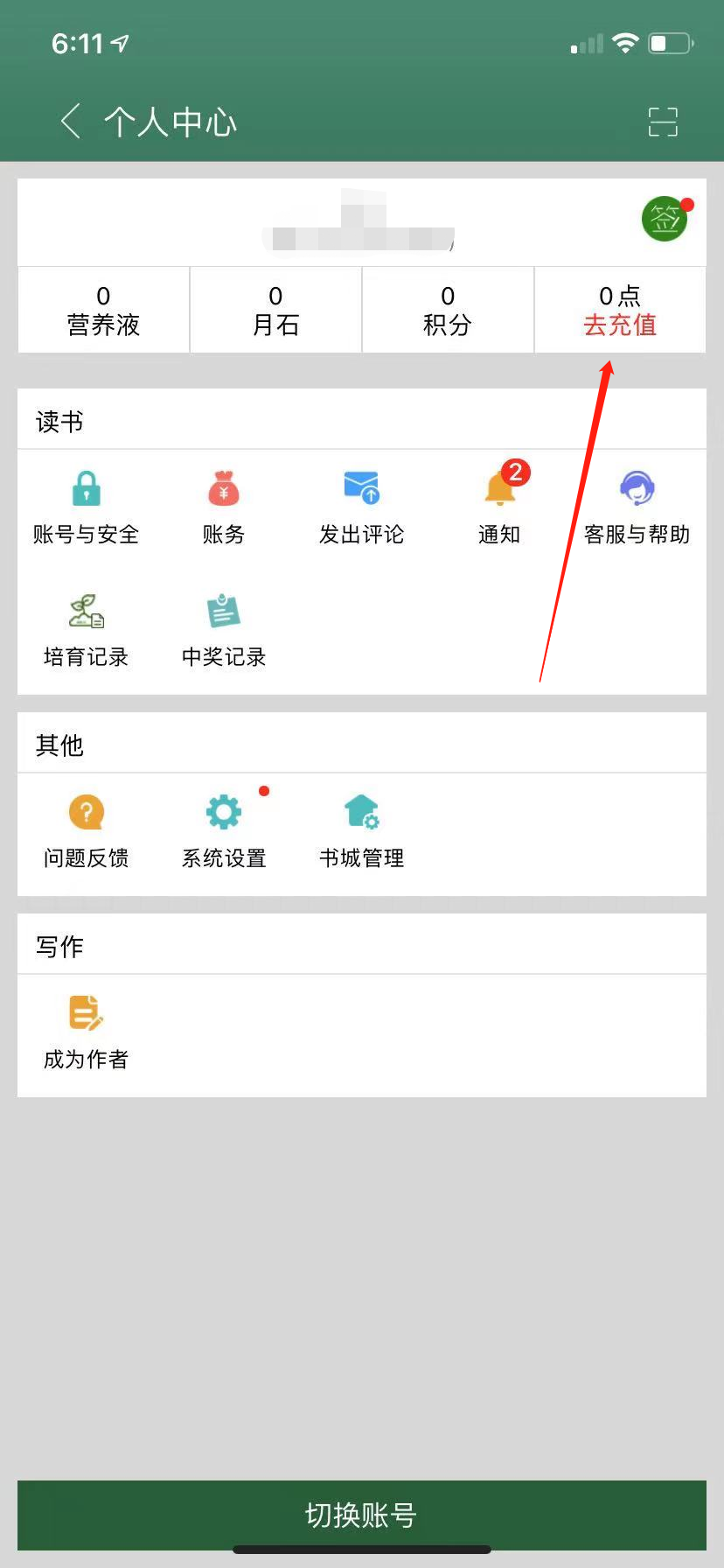Screen dimensions: 724x1568
Task: Open the scan QR code icon
Action: pos(663,122)
